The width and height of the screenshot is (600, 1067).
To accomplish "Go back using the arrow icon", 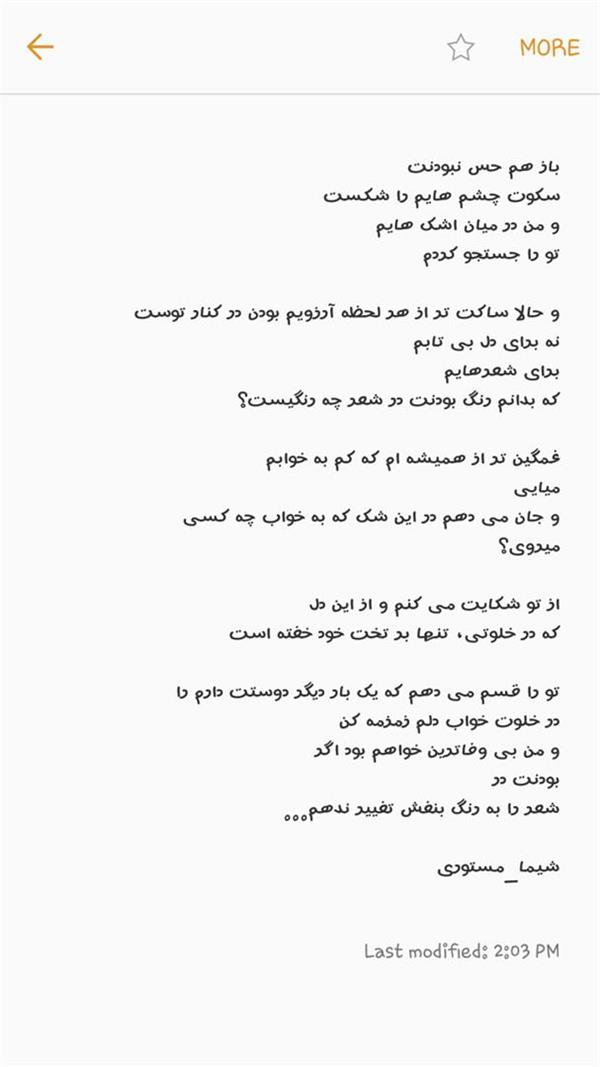I will [x=40, y=47].
